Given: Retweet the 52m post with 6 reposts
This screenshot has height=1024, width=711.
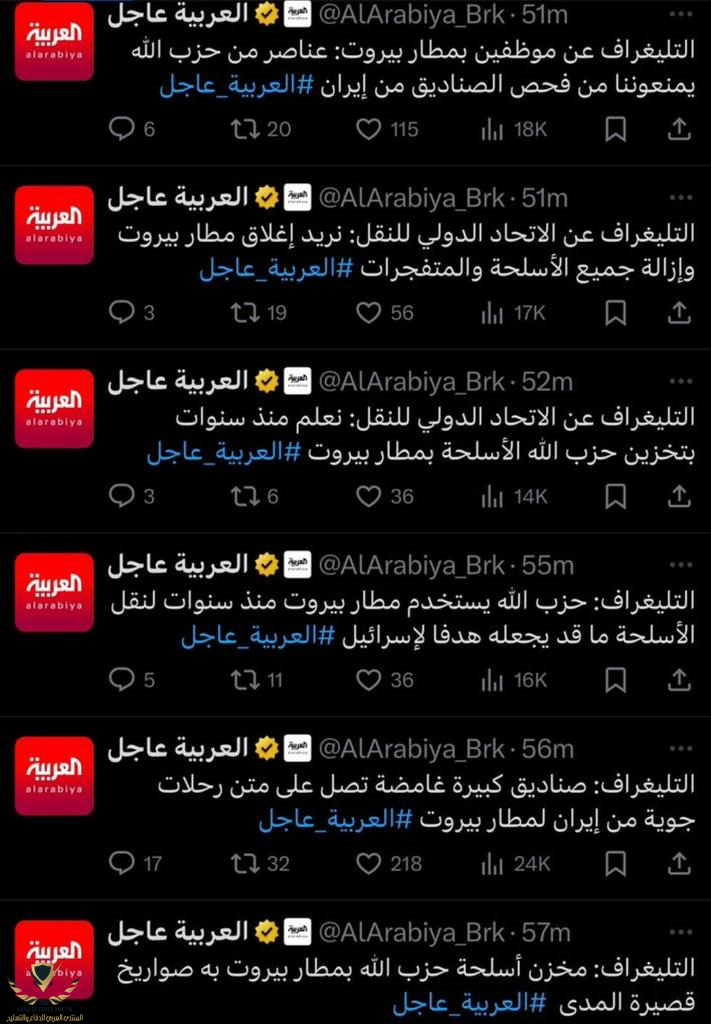Looking at the screenshot, I should pos(244,496).
